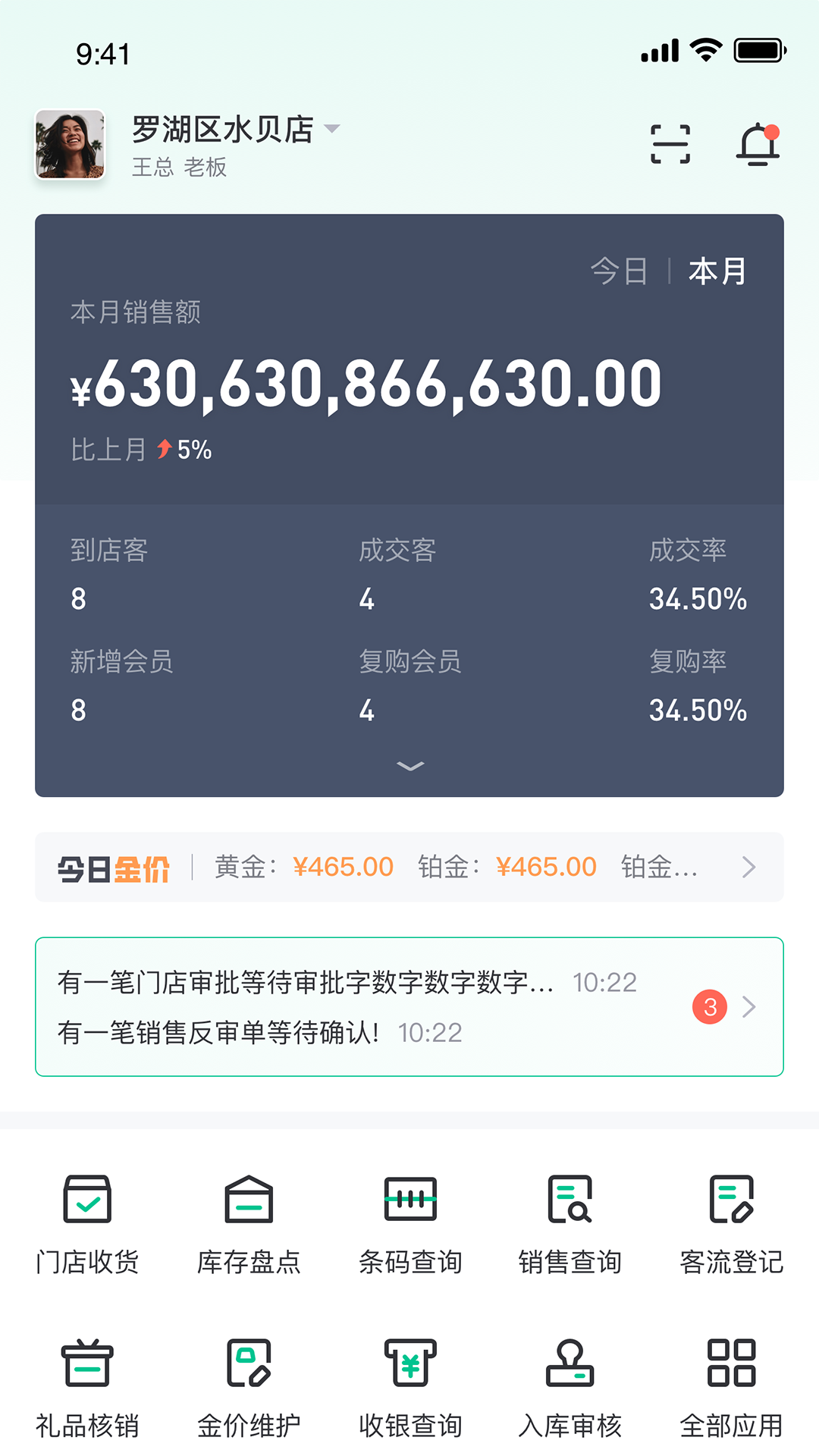This screenshot has height=1456, width=819.
Task: Select the 本月 tab
Action: [717, 271]
